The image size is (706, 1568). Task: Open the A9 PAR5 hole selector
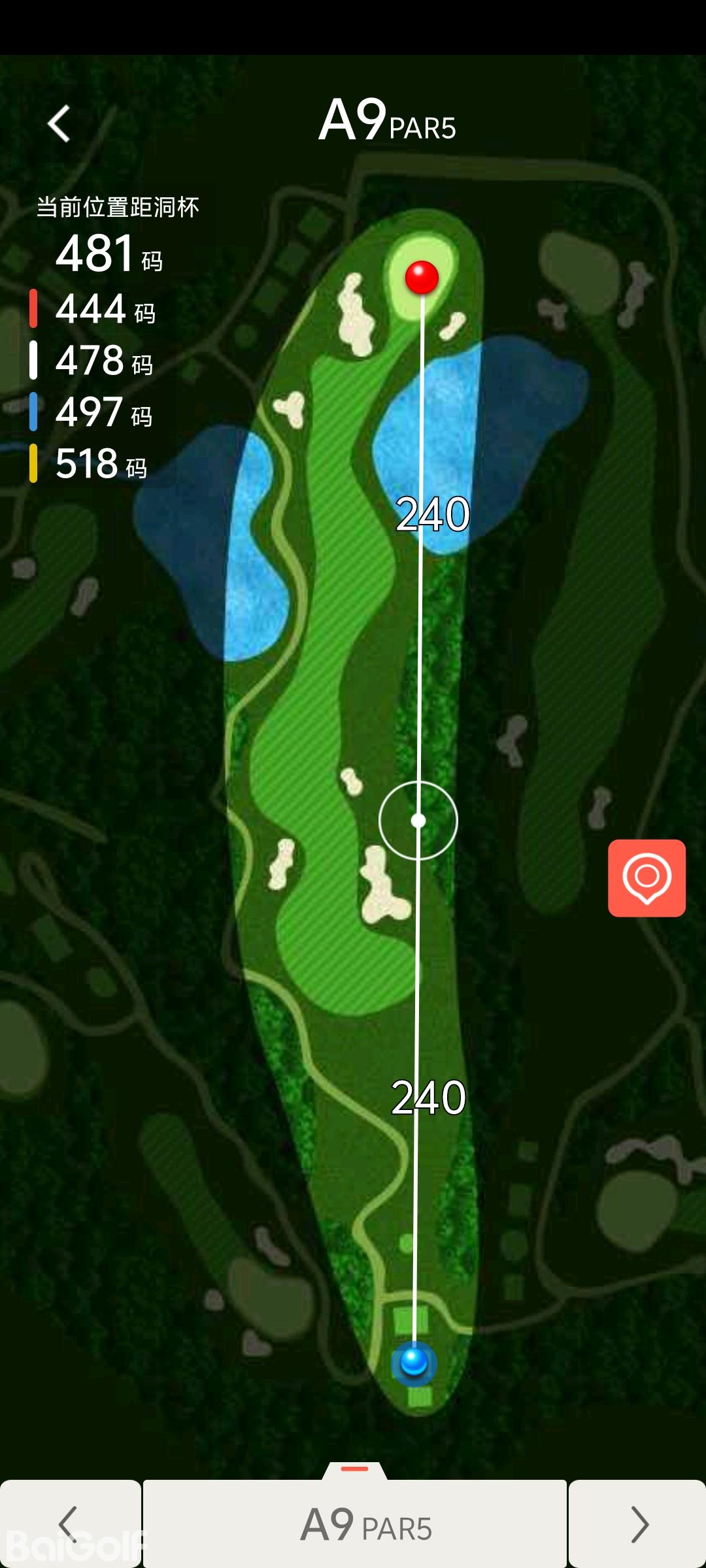355,1524
